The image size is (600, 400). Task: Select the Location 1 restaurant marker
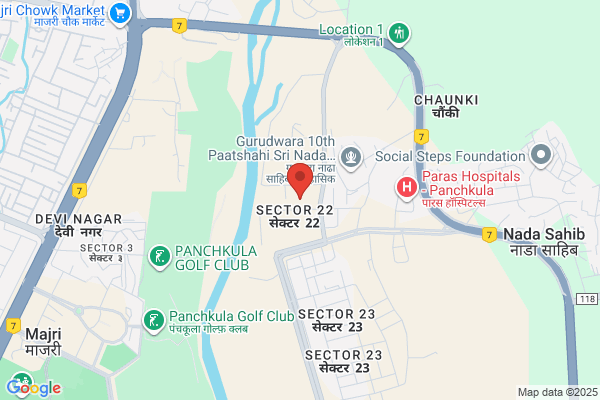click(x=399, y=32)
